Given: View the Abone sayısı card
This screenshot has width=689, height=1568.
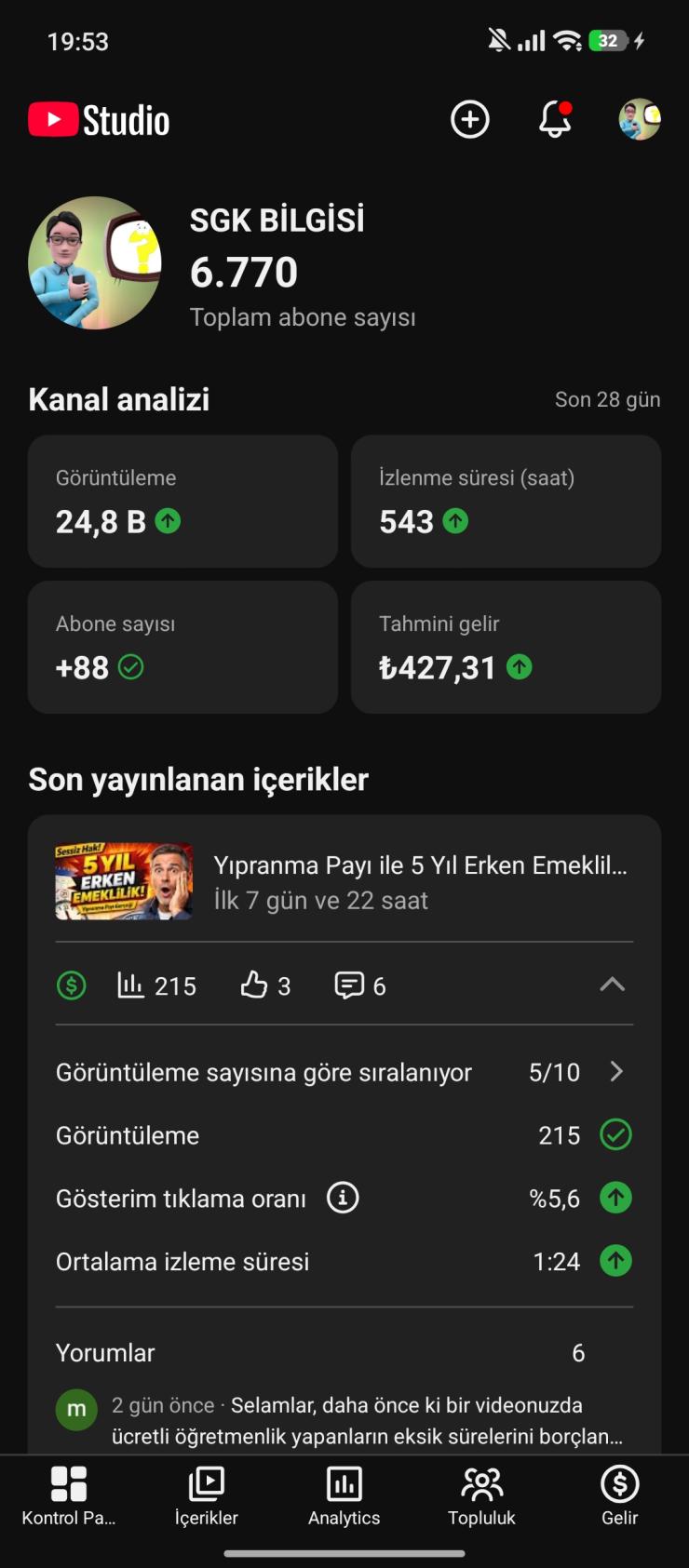Looking at the screenshot, I should click(x=182, y=648).
